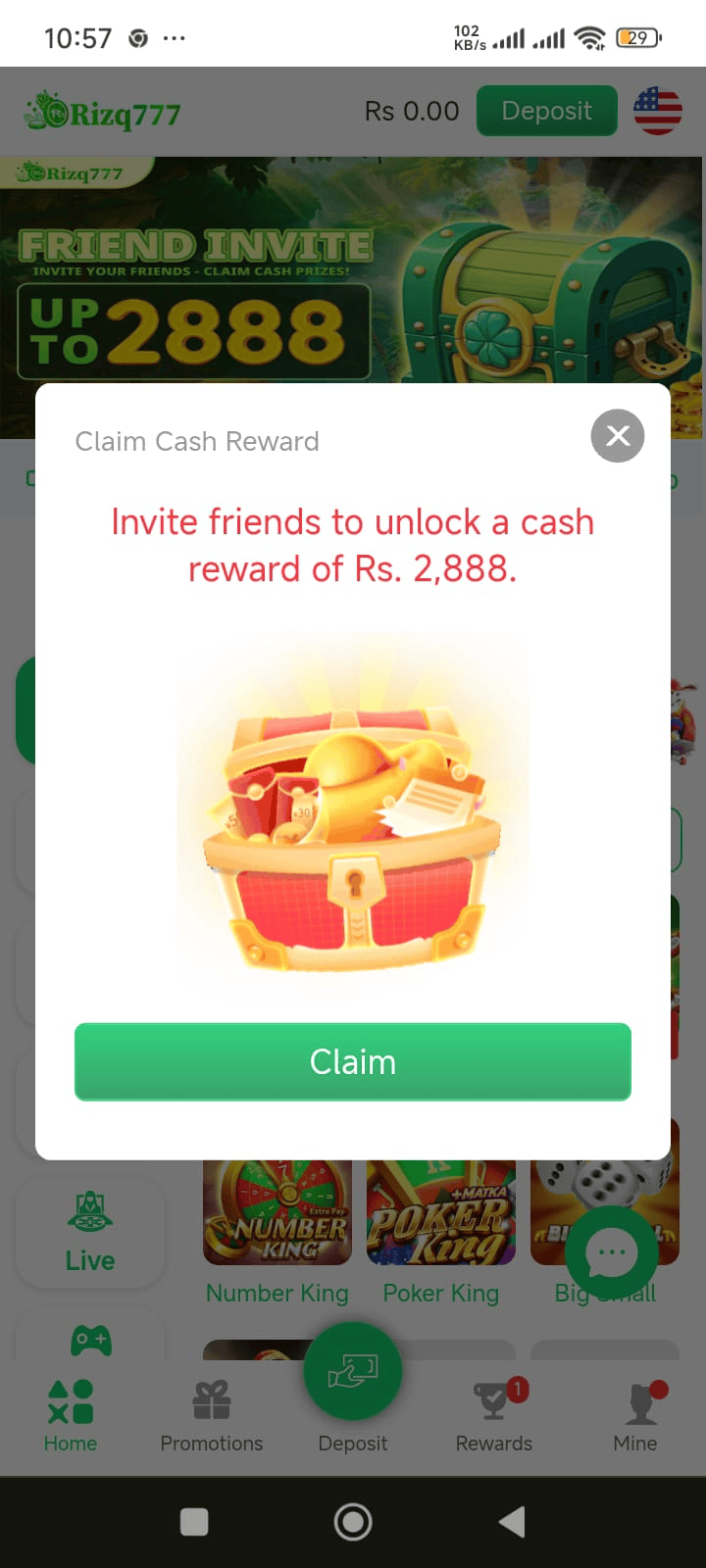The width and height of the screenshot is (706, 1568).
Task: Close the Claim Cash Reward dialog
Action: pyautogui.click(x=618, y=436)
